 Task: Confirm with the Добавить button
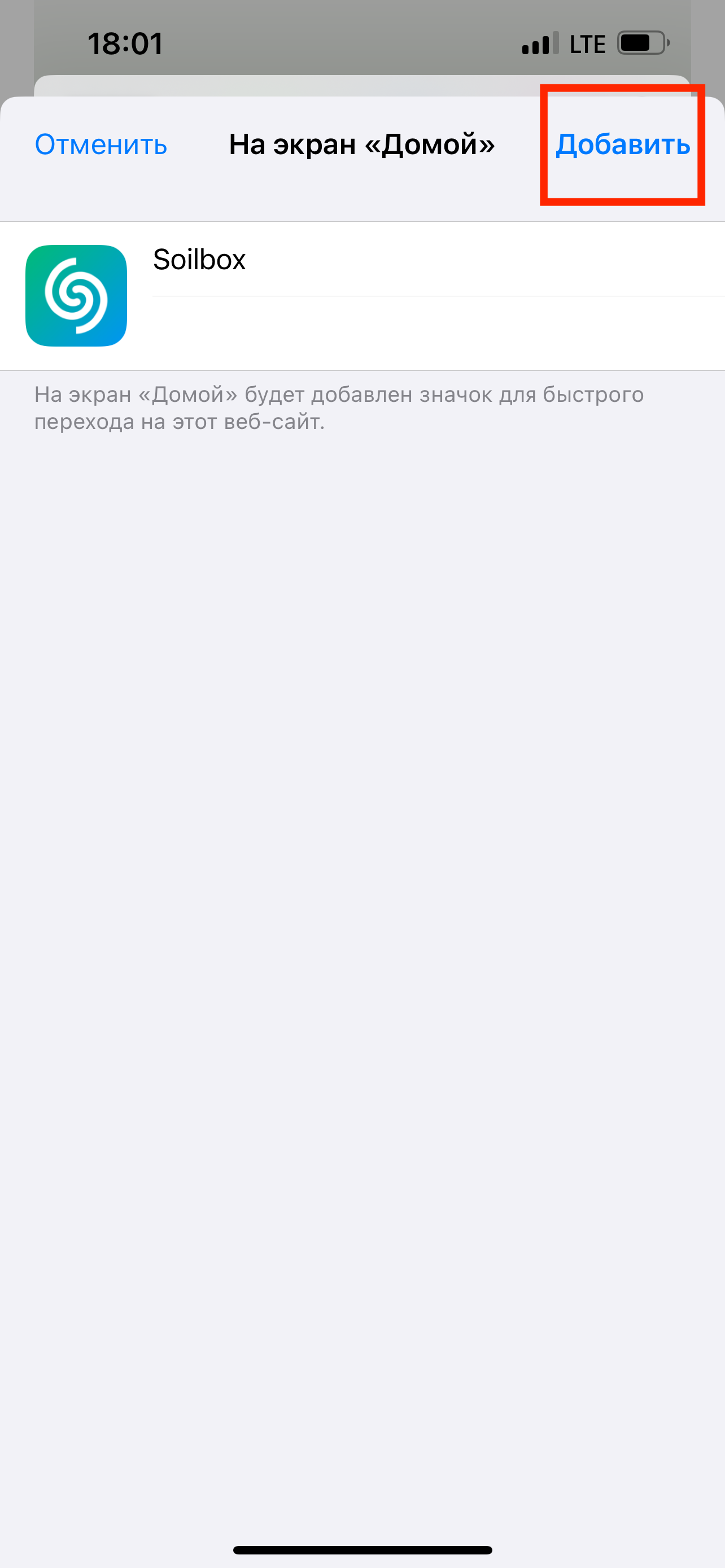(622, 145)
